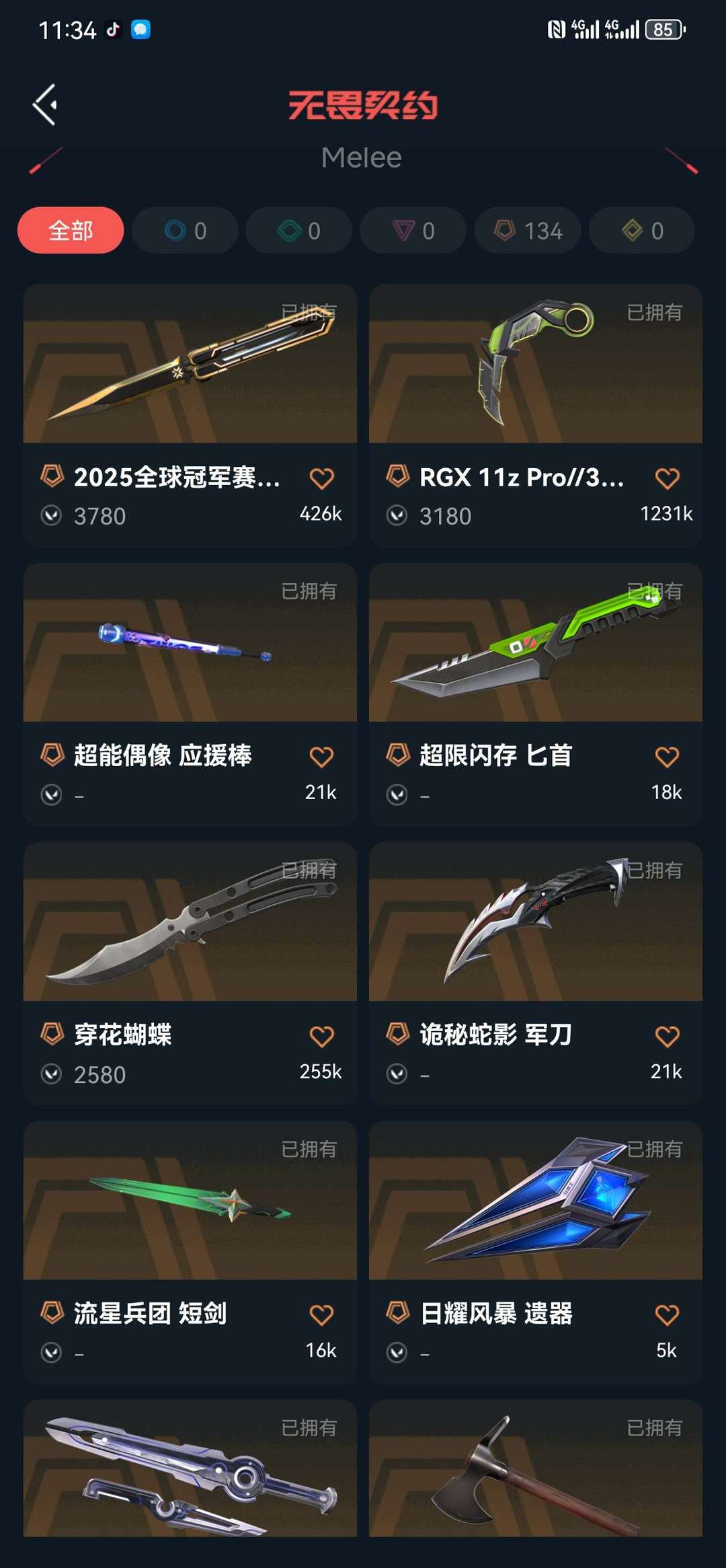Select the rightmost gold currency tab showing 0
Image resolution: width=726 pixels, height=1568 pixels.
pos(641,230)
